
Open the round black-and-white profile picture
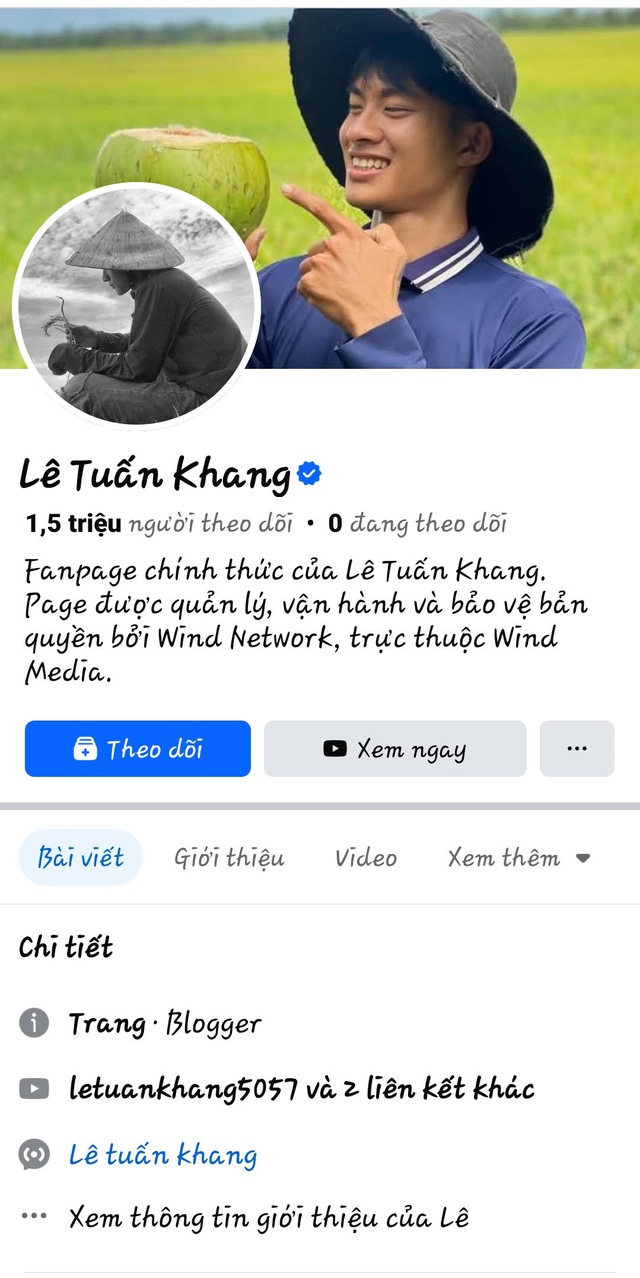pyautogui.click(x=137, y=307)
